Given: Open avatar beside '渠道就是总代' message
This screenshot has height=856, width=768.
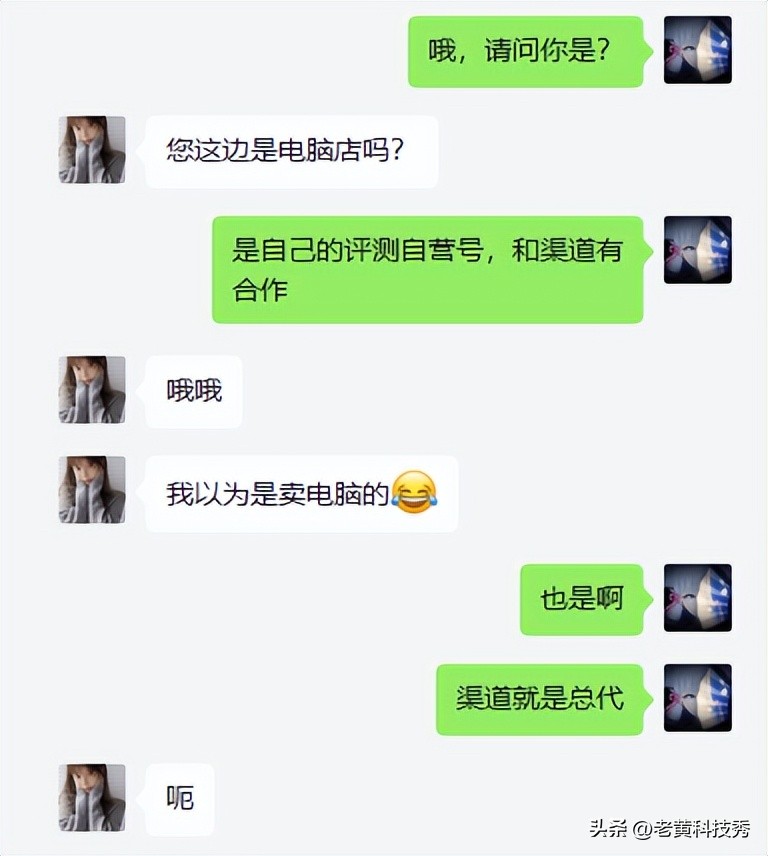Looking at the screenshot, I should tap(698, 698).
